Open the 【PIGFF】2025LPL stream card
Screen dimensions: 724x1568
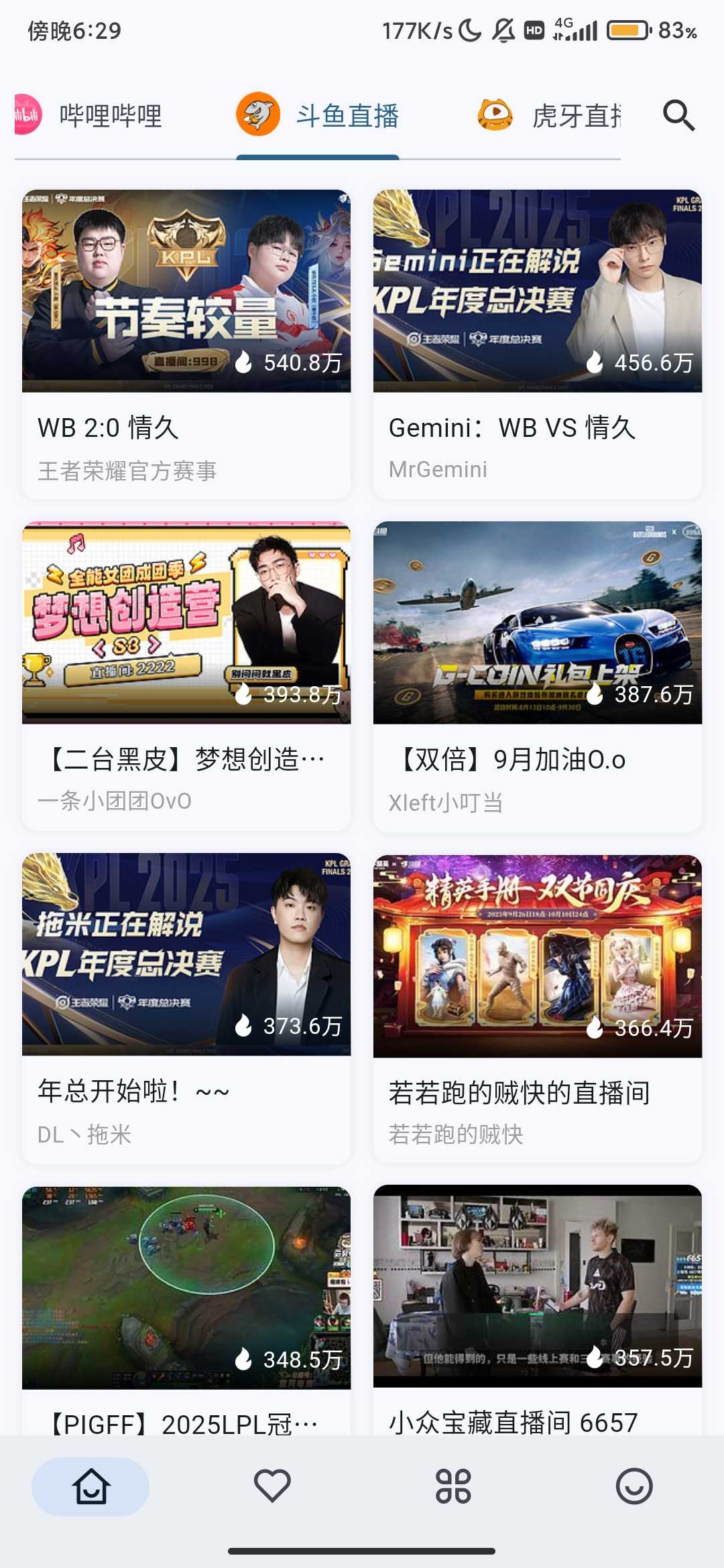tap(186, 1307)
